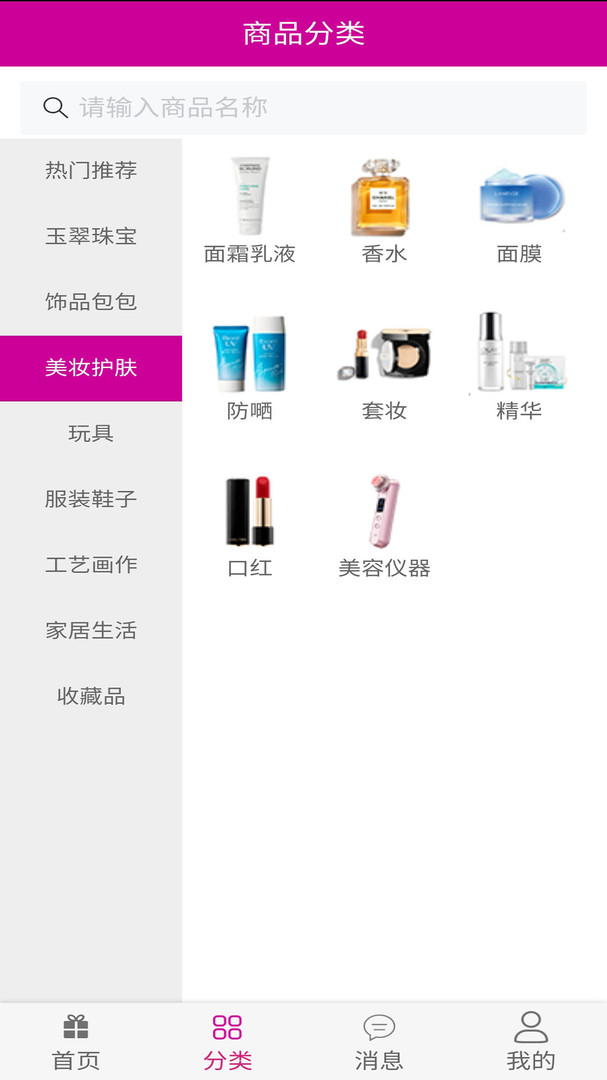Open the 面霜乳液 subcategory

tap(250, 210)
